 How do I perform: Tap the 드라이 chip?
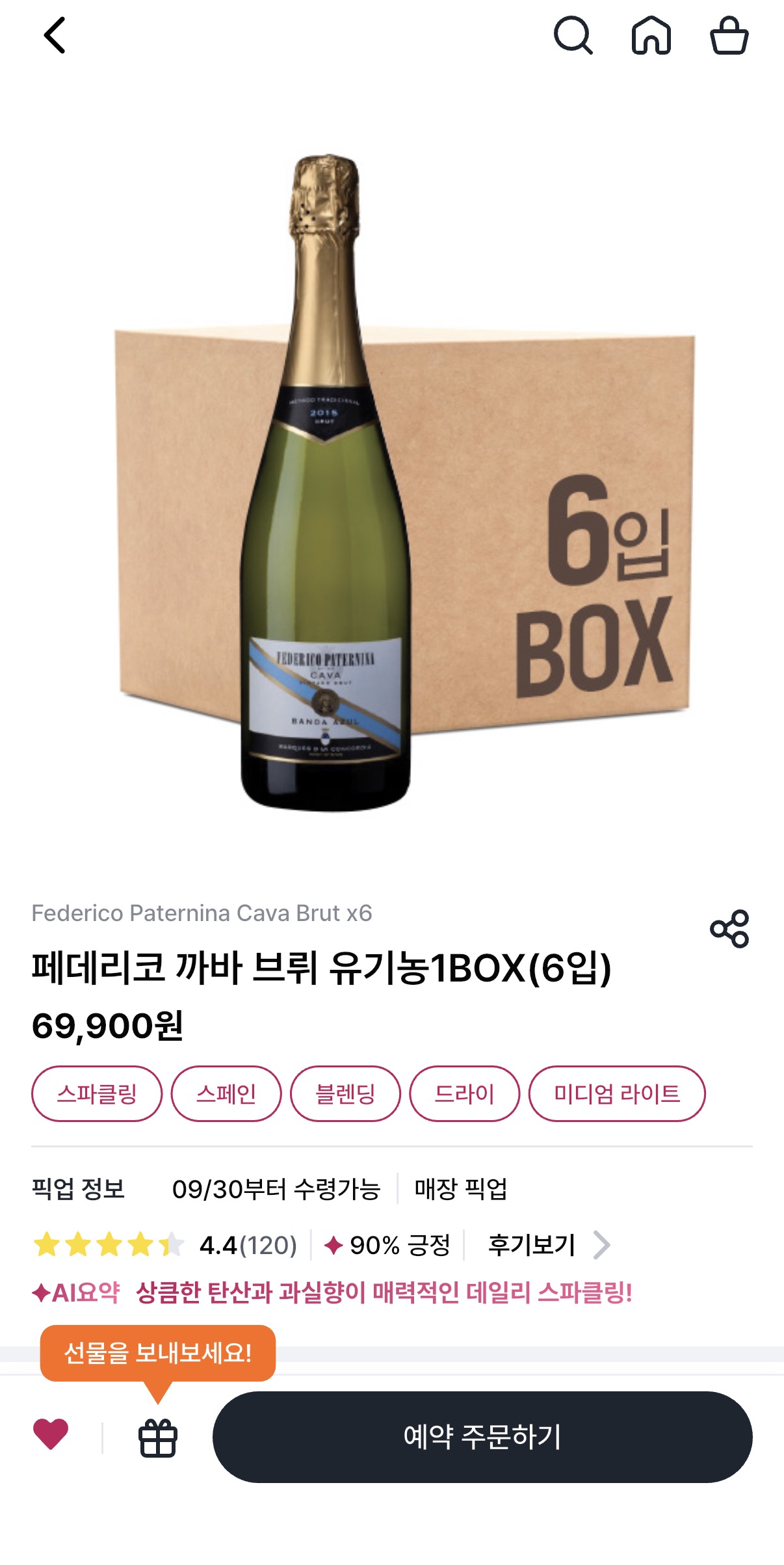(x=464, y=1093)
